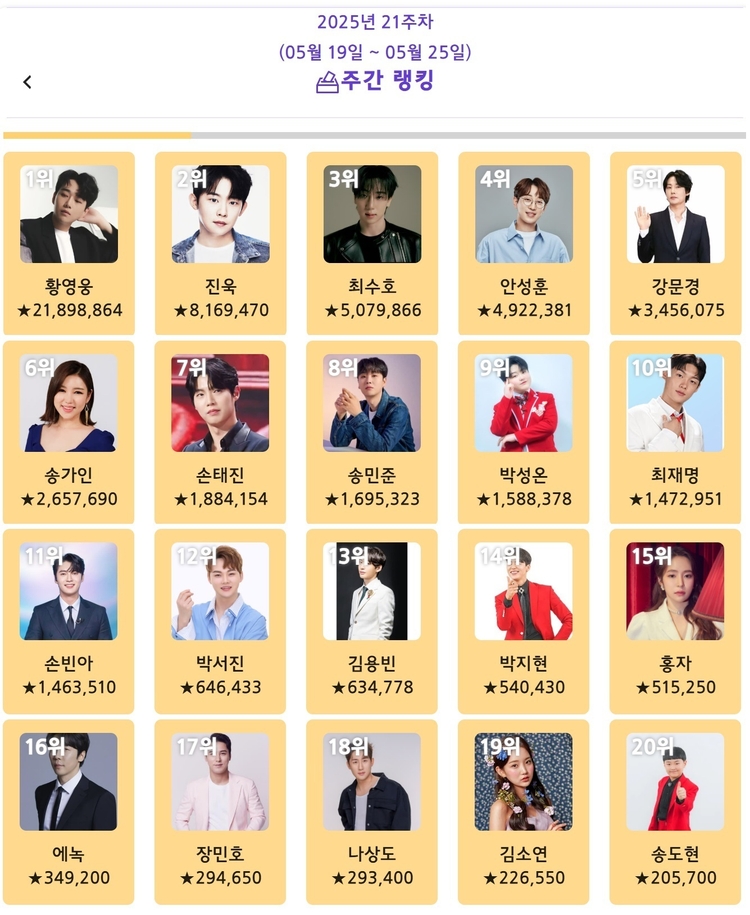Open 박서진's card
Viewport: 750px width, 915px height.
coord(221,620)
